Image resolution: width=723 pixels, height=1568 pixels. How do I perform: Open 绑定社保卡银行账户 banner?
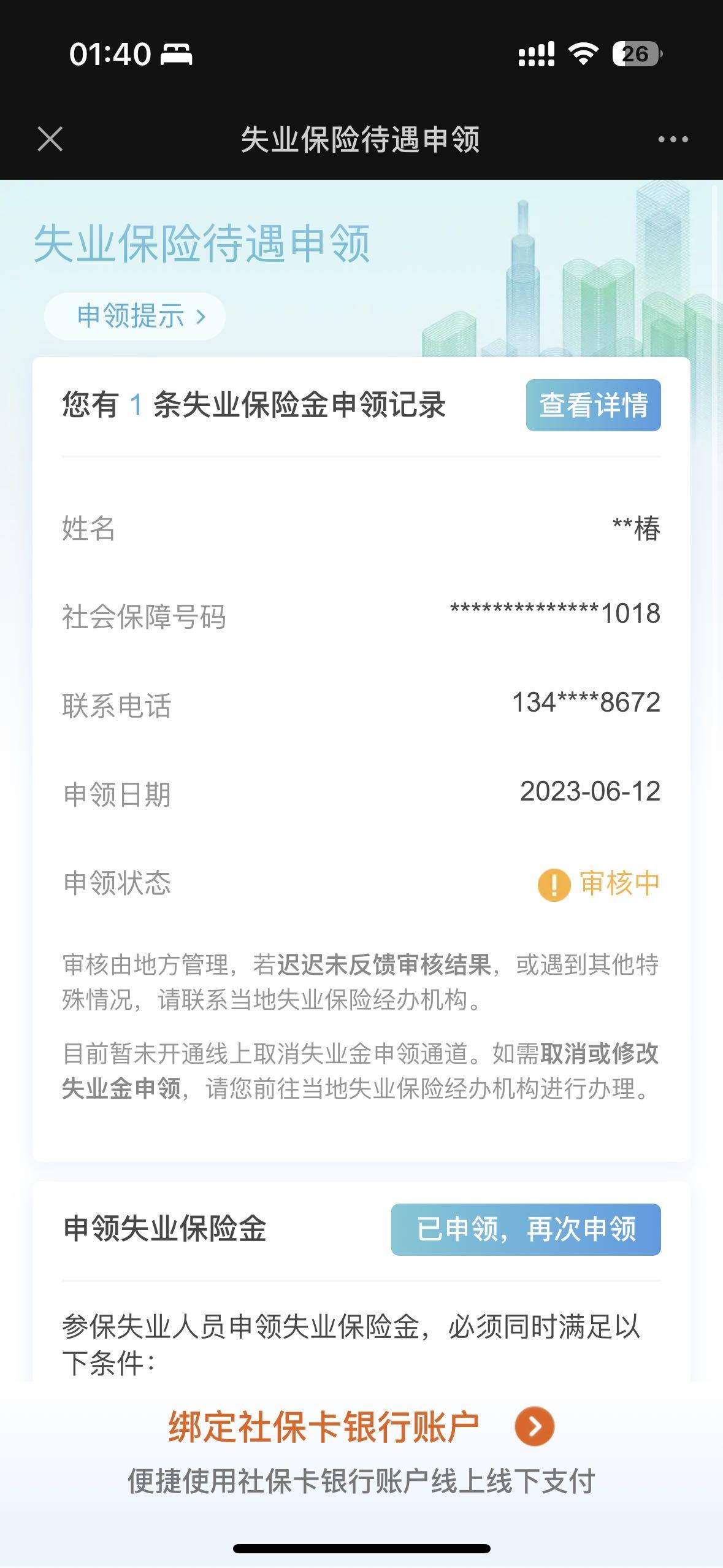point(361,1427)
